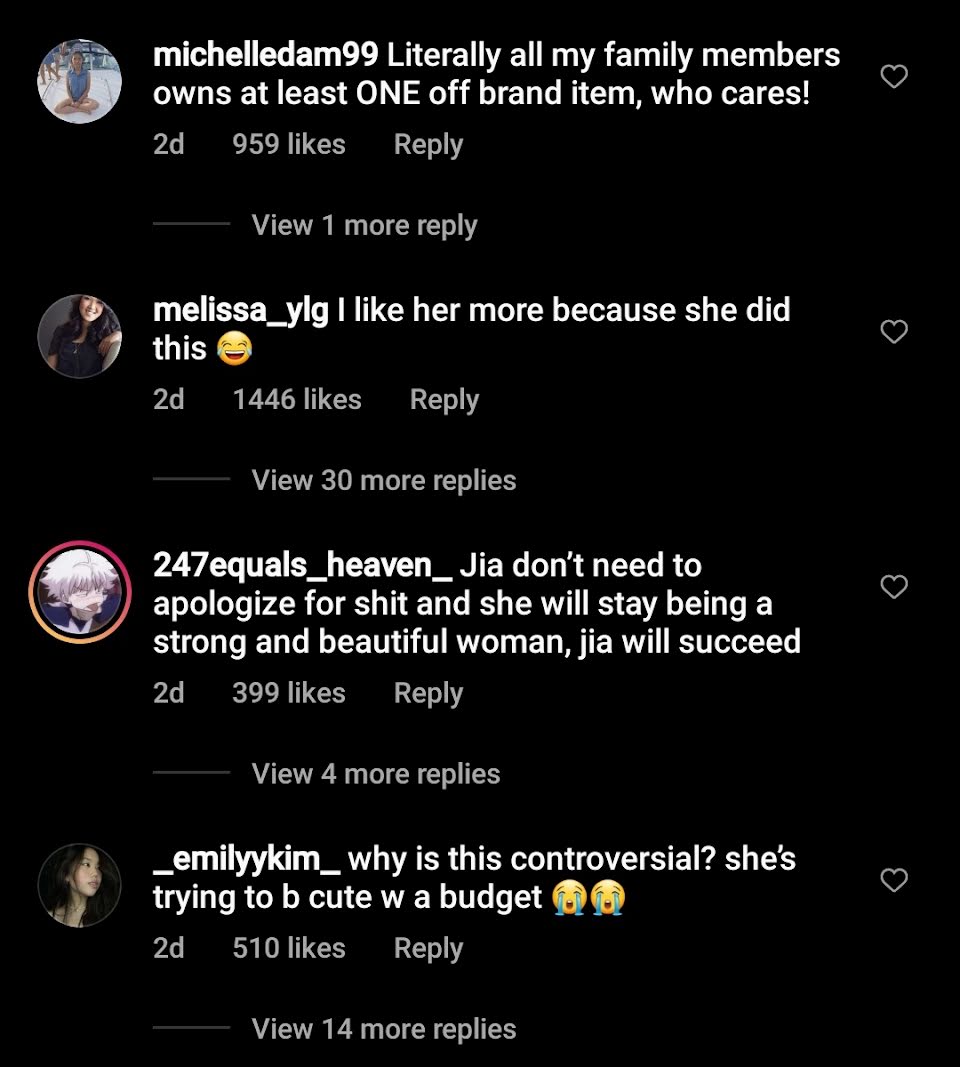This screenshot has width=960, height=1067.
Task: Like 247equals_heaven_'s comment with the heart
Action: click(x=894, y=587)
